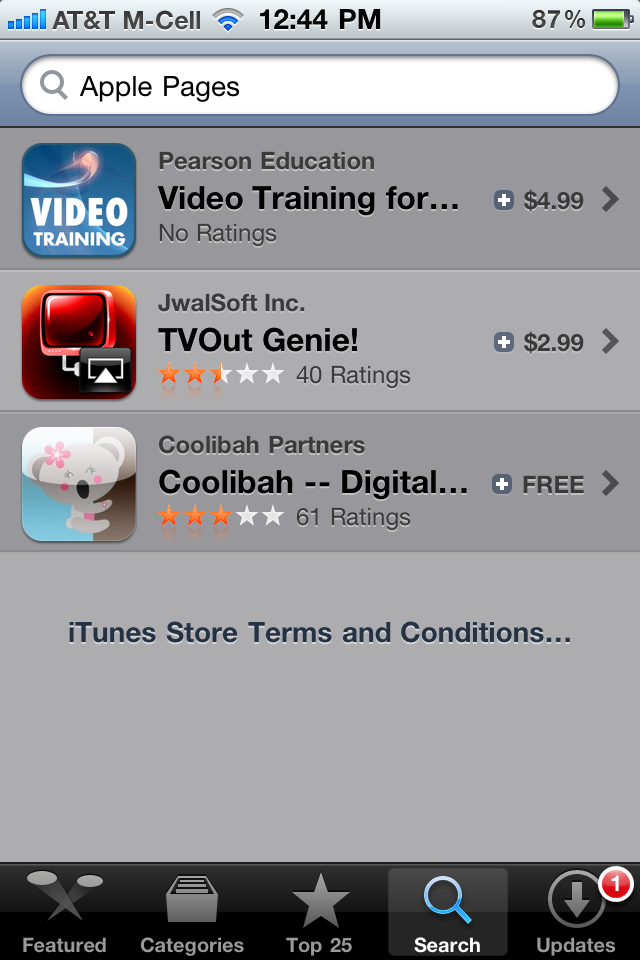
Task: Get the FREE Coolibah app
Action: pyautogui.click(x=538, y=484)
